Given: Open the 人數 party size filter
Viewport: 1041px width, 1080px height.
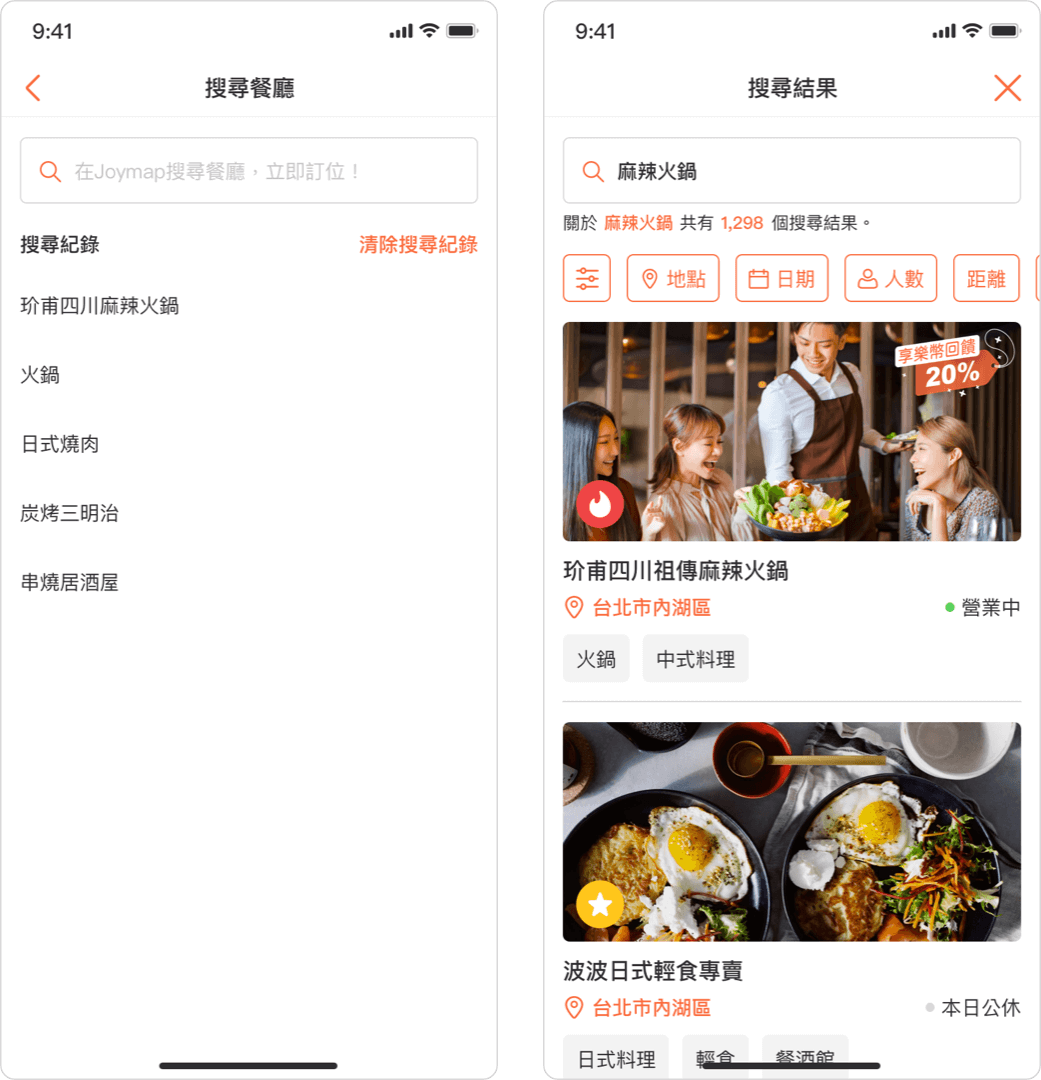Looking at the screenshot, I should [891, 278].
